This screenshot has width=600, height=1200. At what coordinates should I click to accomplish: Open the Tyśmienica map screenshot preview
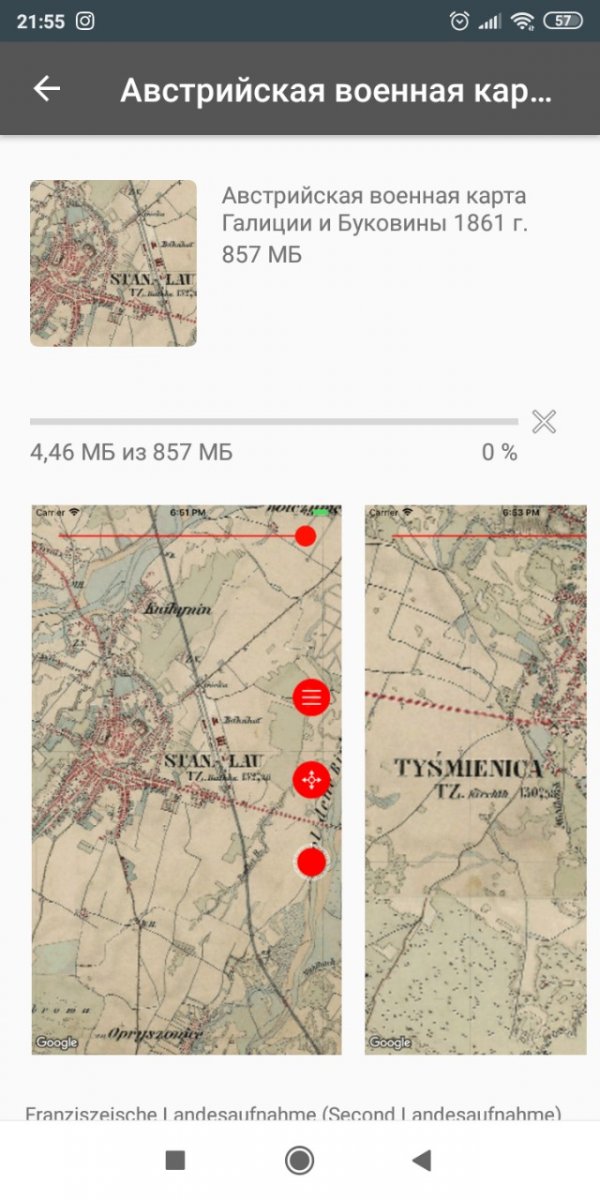pyautogui.click(x=475, y=780)
